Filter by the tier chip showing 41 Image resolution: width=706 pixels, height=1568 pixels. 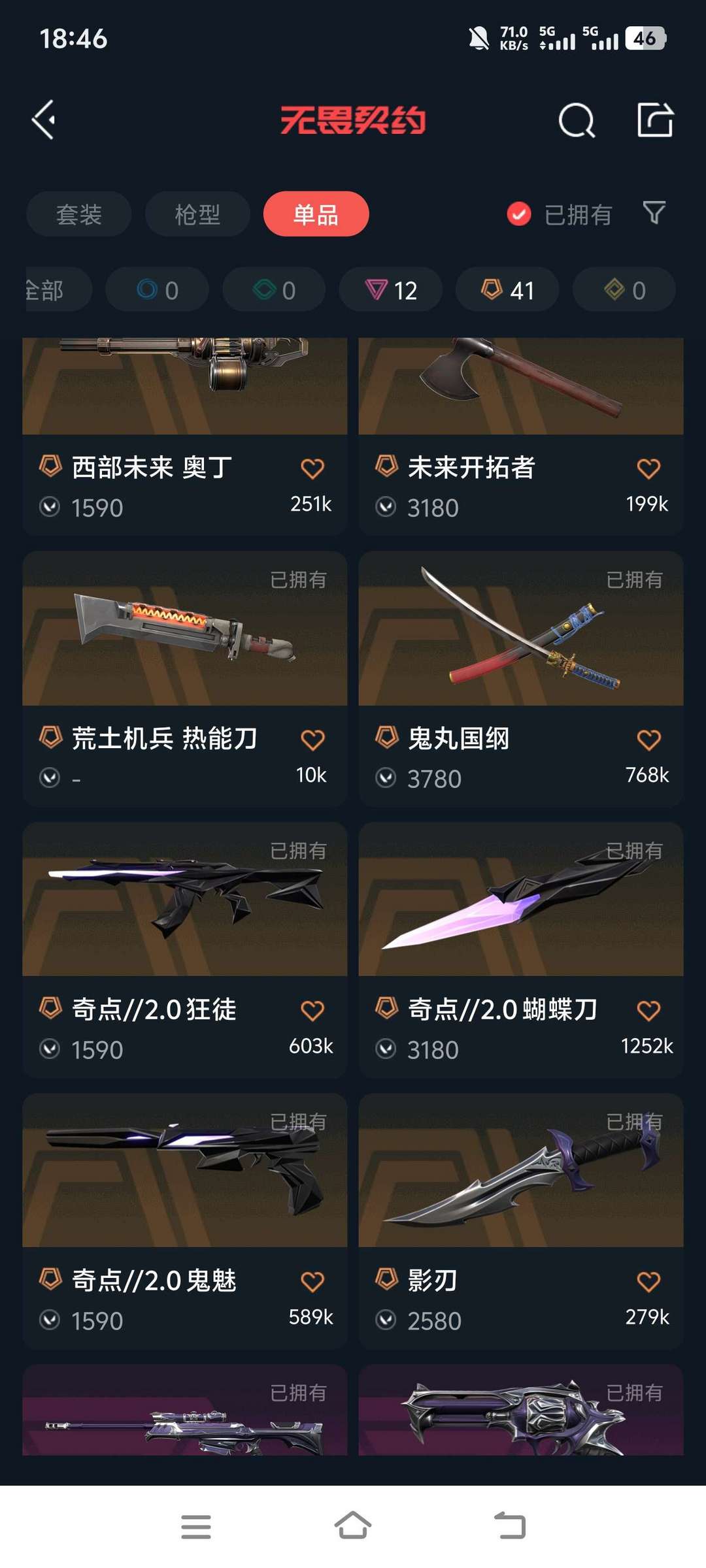point(507,290)
